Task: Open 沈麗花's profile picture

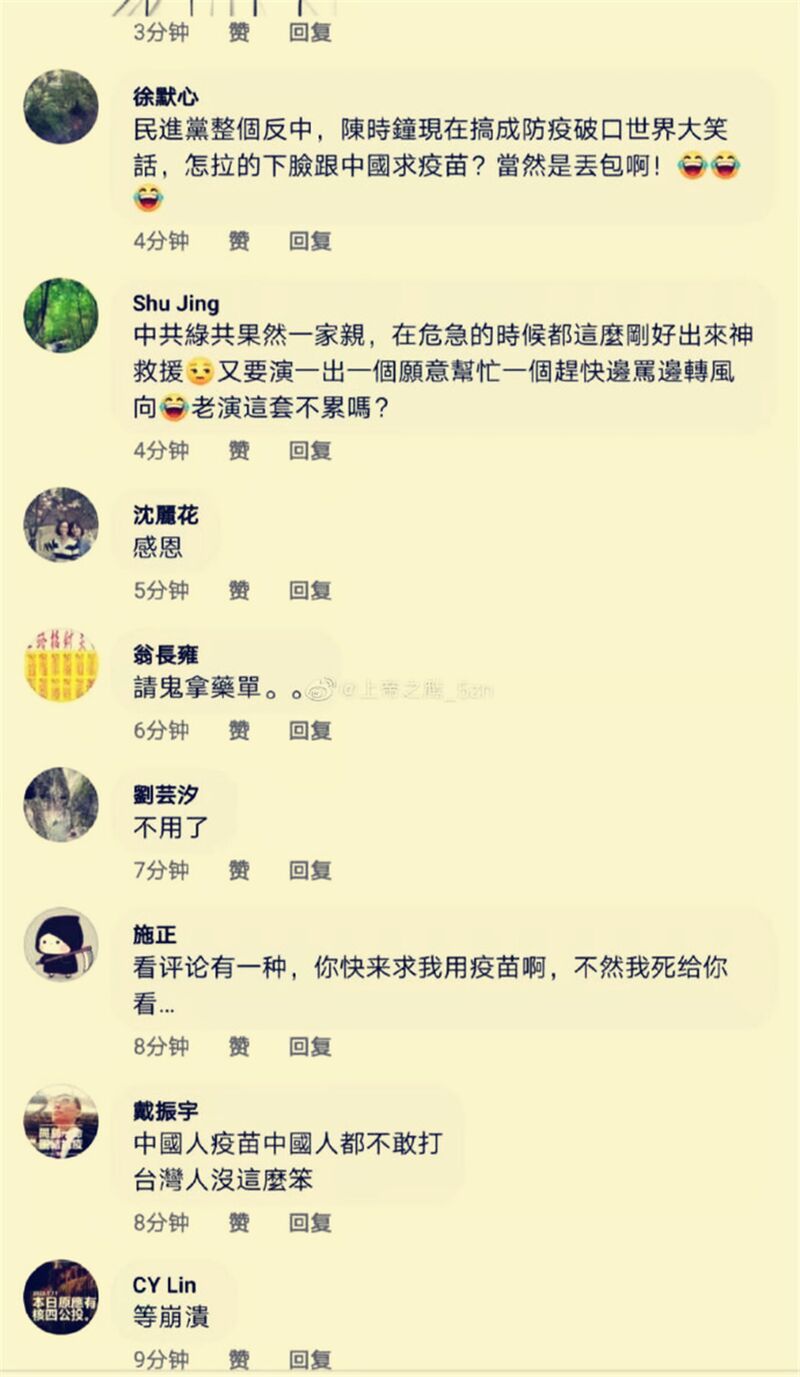Action: tap(61, 525)
